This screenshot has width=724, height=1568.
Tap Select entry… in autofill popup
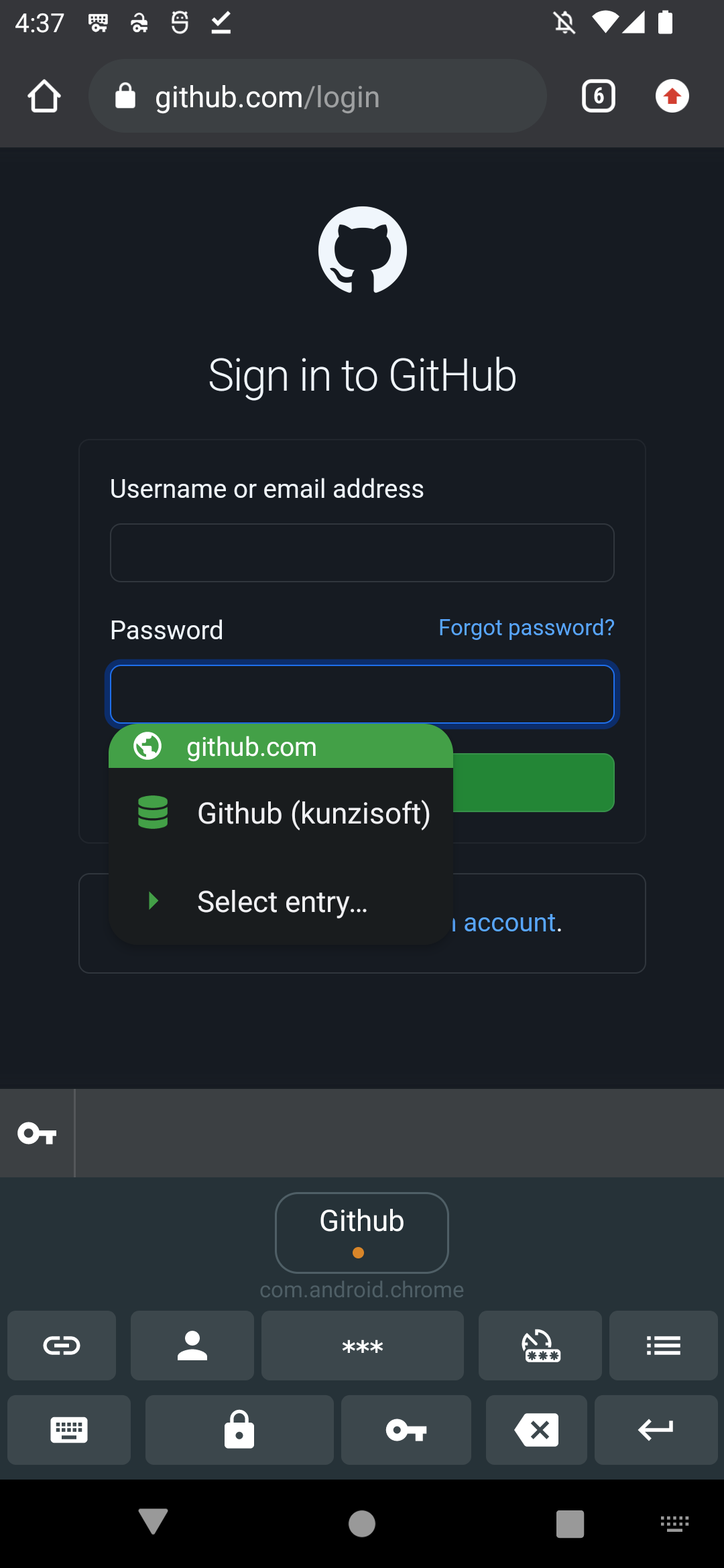pyautogui.click(x=281, y=901)
